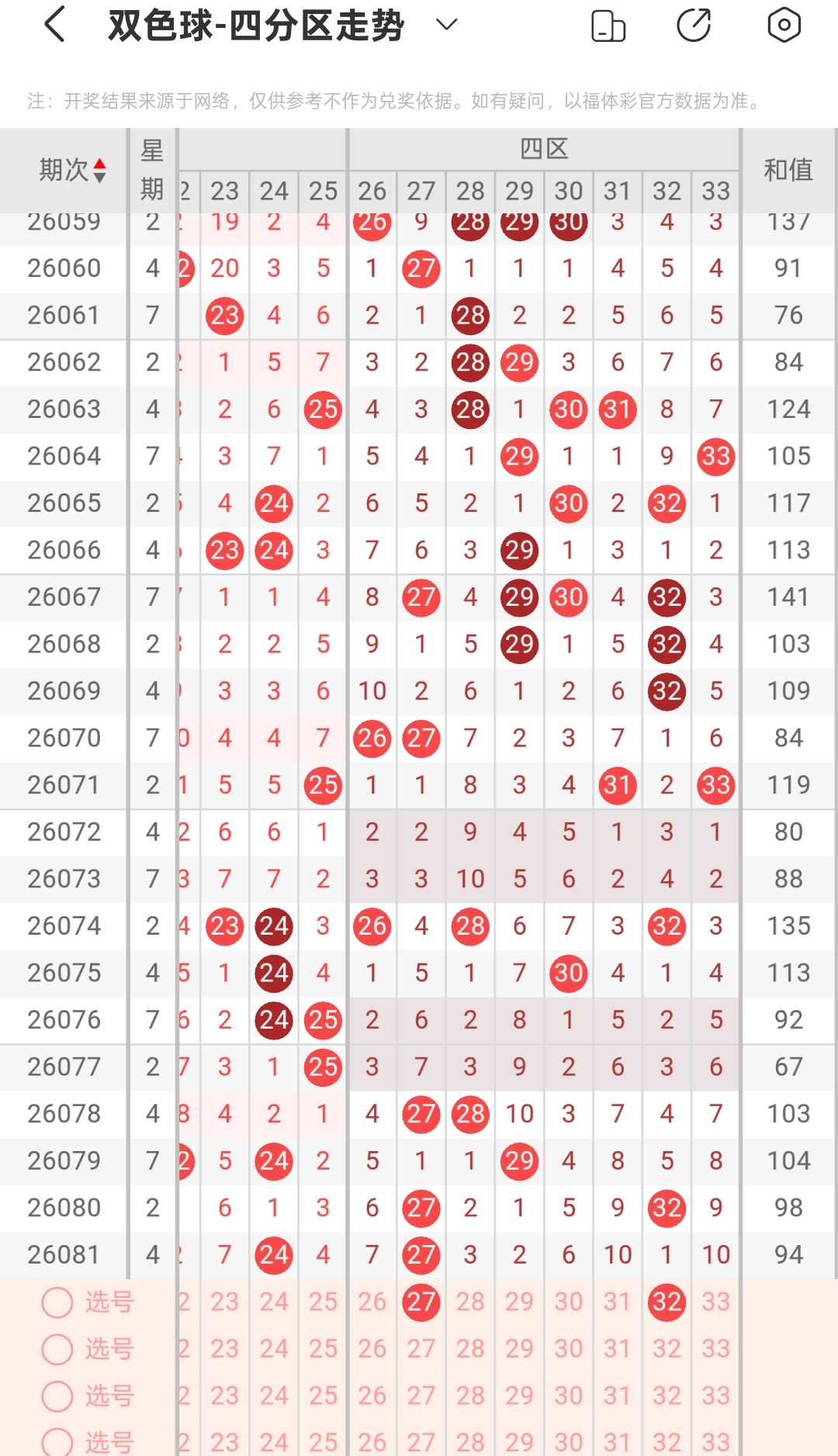
Task: Go back using the top-left arrow
Action: click(54, 25)
